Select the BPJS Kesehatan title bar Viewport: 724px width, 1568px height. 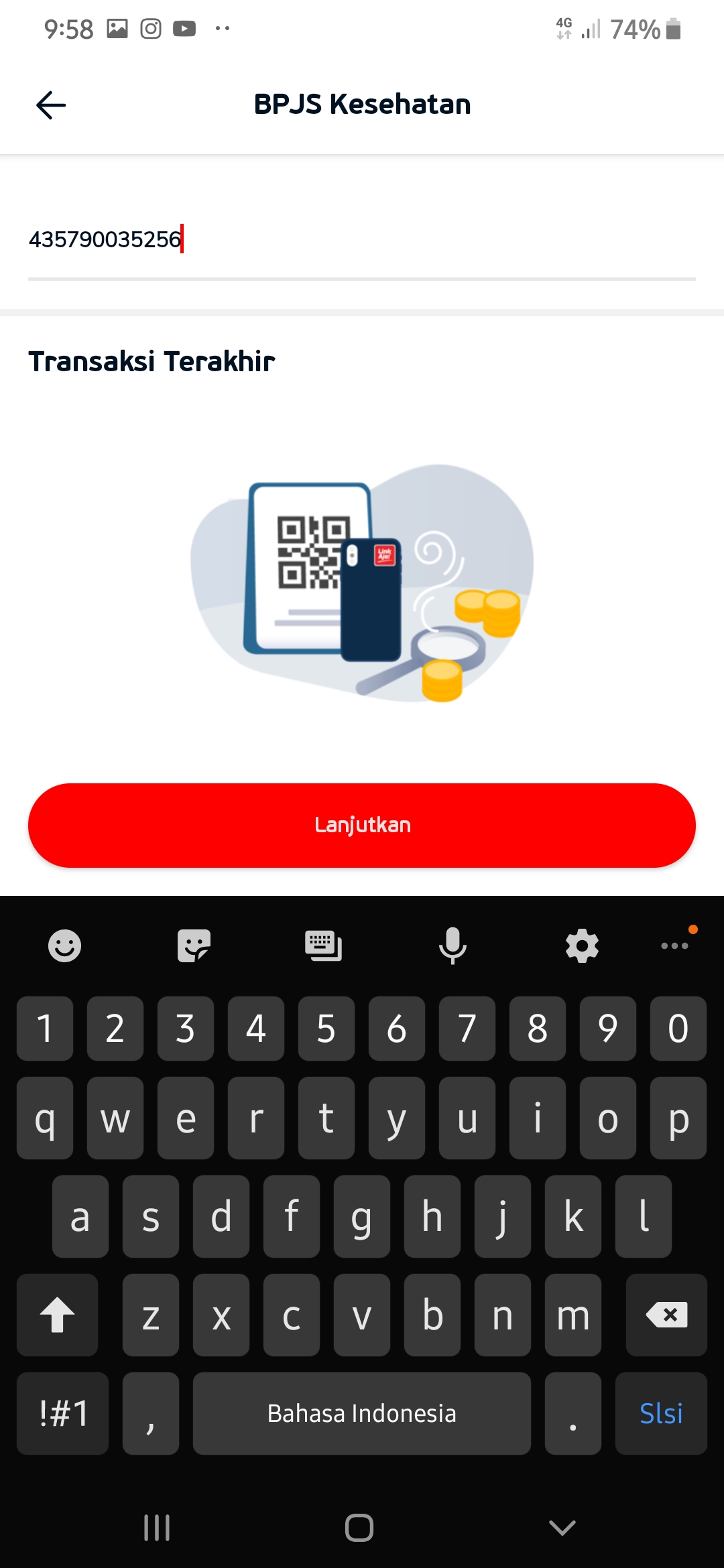(362, 104)
